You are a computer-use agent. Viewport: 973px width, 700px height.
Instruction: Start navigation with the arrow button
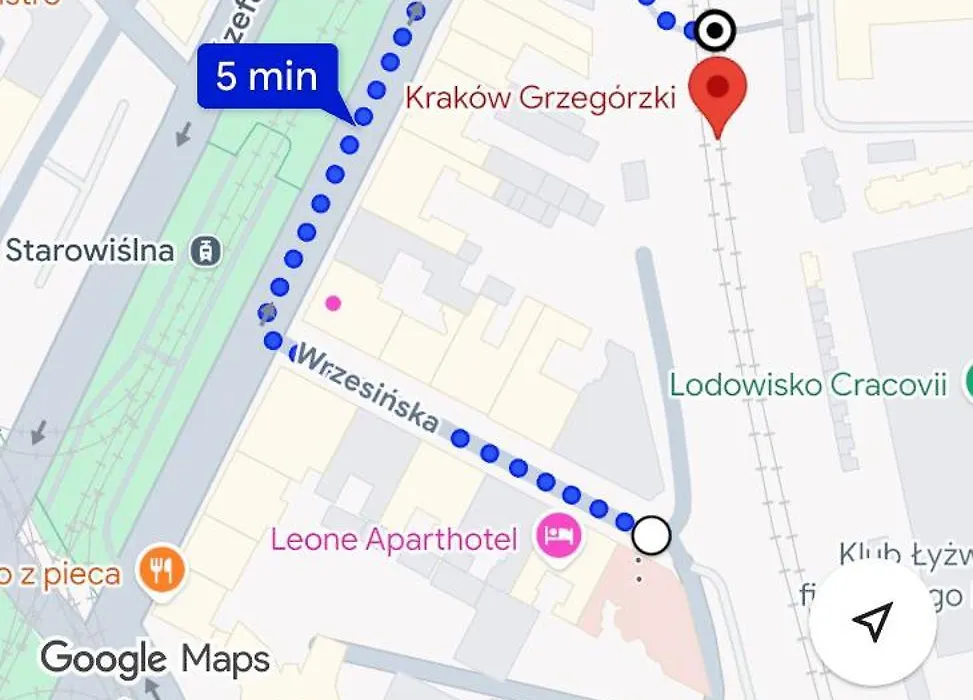pos(872,621)
